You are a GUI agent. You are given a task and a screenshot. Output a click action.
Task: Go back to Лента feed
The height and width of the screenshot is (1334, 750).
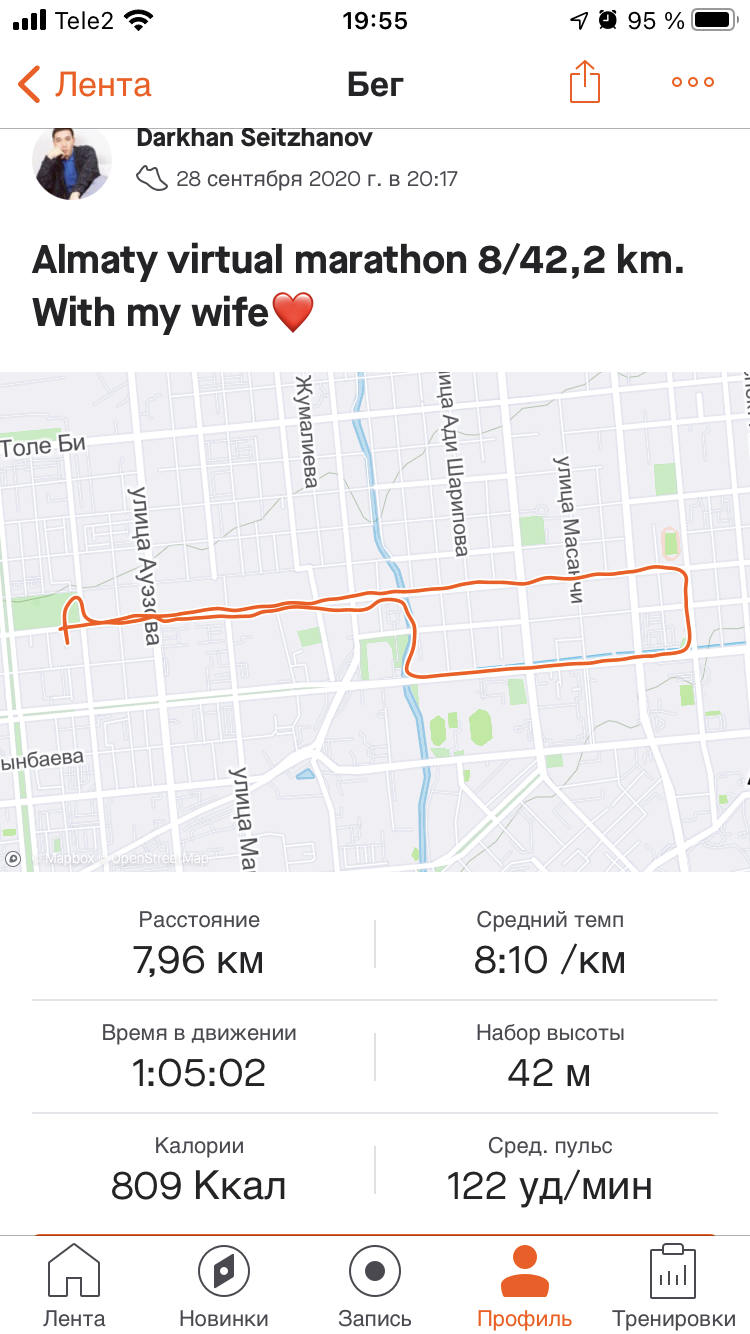85,84
